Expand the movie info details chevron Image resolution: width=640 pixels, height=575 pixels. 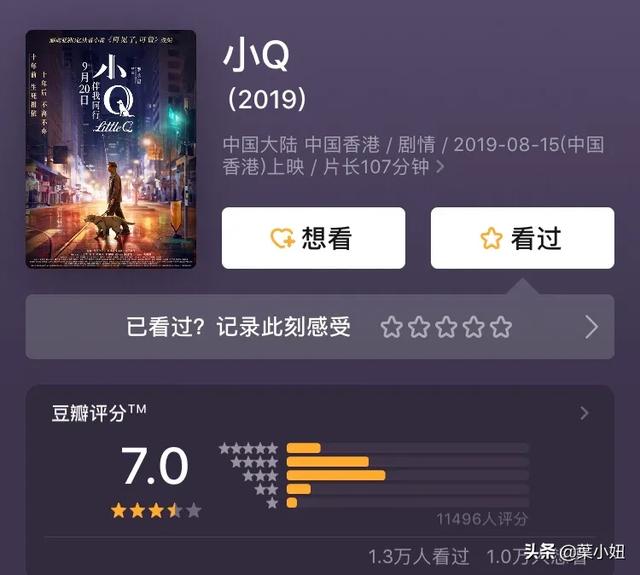(x=440, y=168)
